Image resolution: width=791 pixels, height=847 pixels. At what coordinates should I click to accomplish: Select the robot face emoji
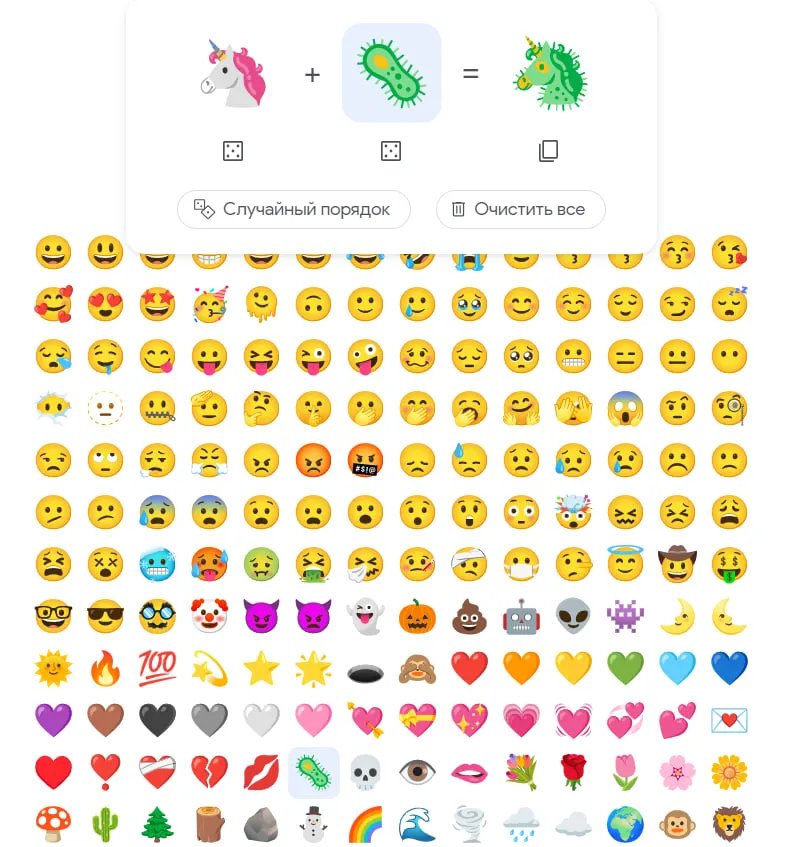(x=521, y=617)
